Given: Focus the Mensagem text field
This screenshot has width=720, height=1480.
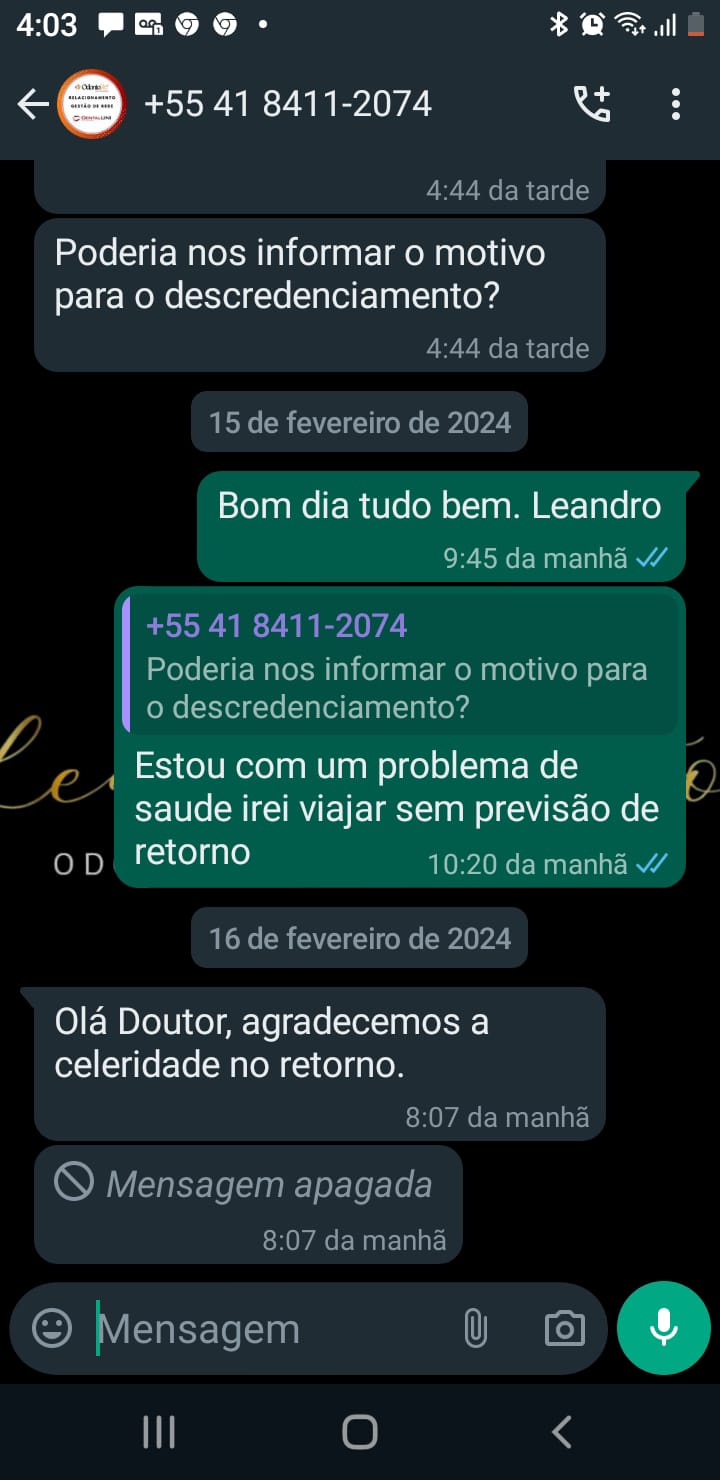Looking at the screenshot, I should 270,1329.
